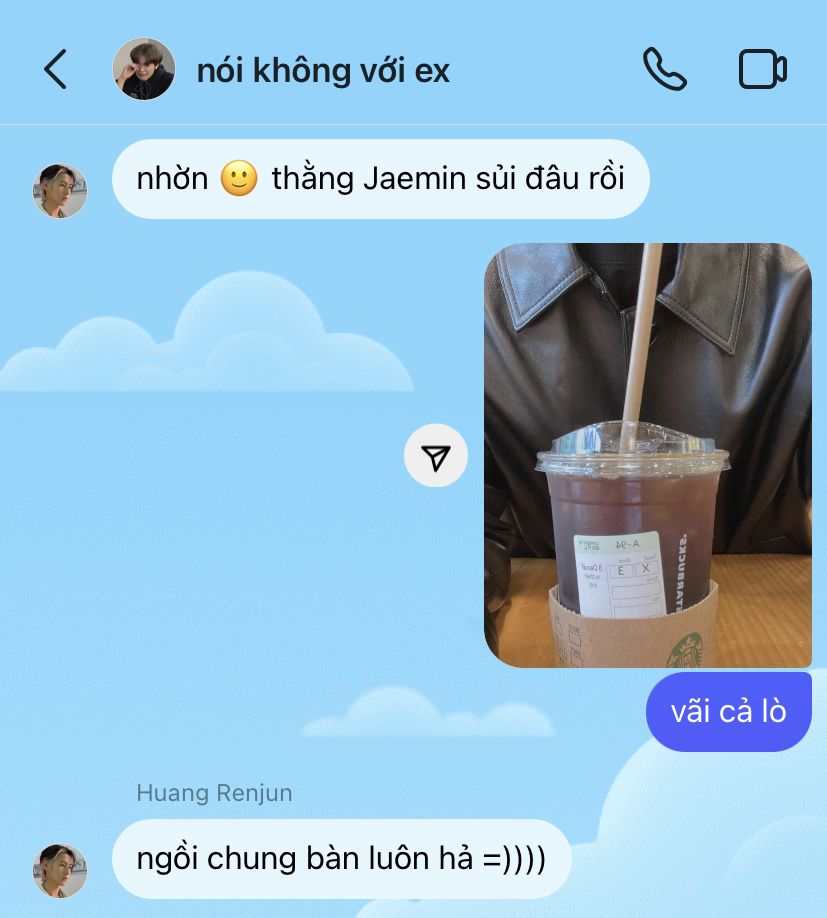The height and width of the screenshot is (918, 827).
Task: Start a voice call with the group
Action: pyautogui.click(x=664, y=70)
